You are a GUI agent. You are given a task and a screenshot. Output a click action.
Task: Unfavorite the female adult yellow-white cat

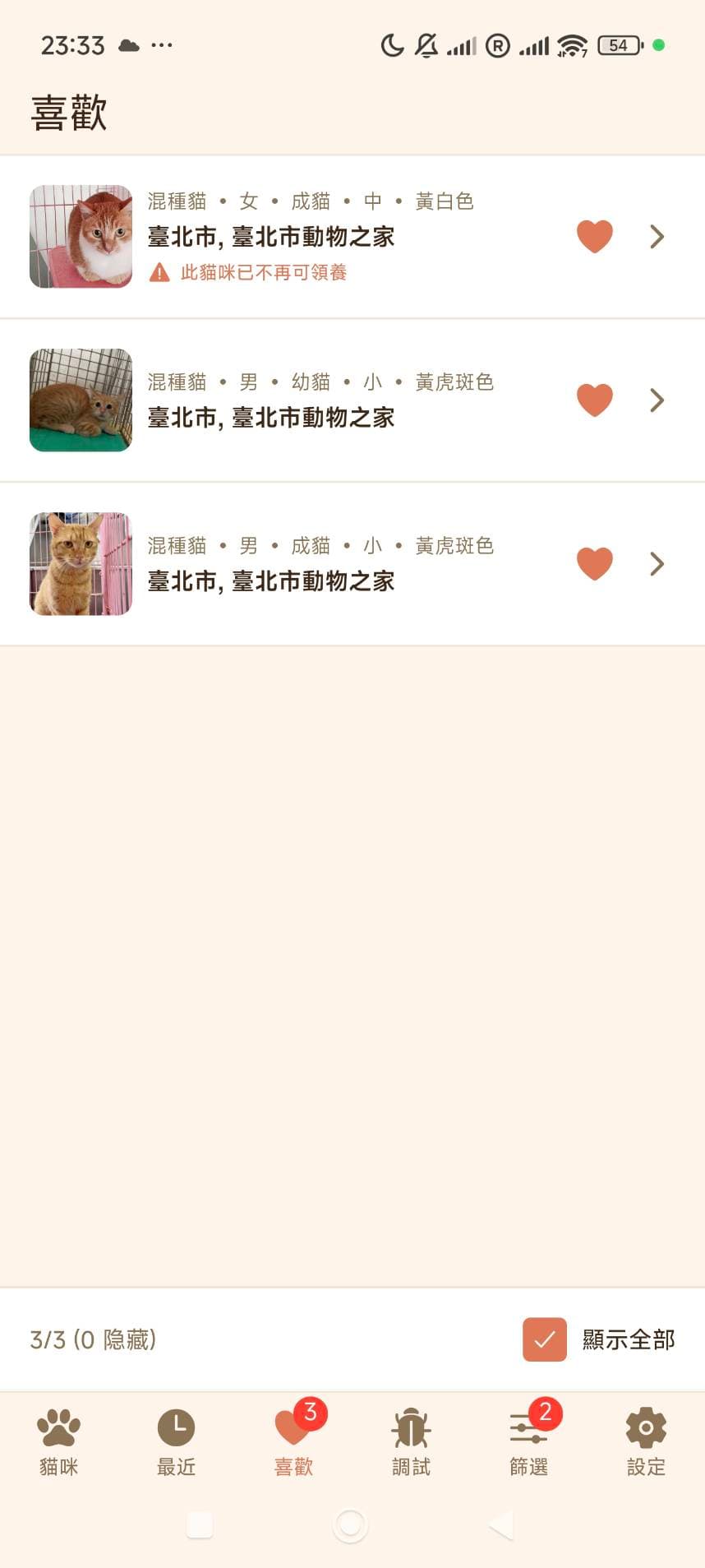(x=594, y=236)
